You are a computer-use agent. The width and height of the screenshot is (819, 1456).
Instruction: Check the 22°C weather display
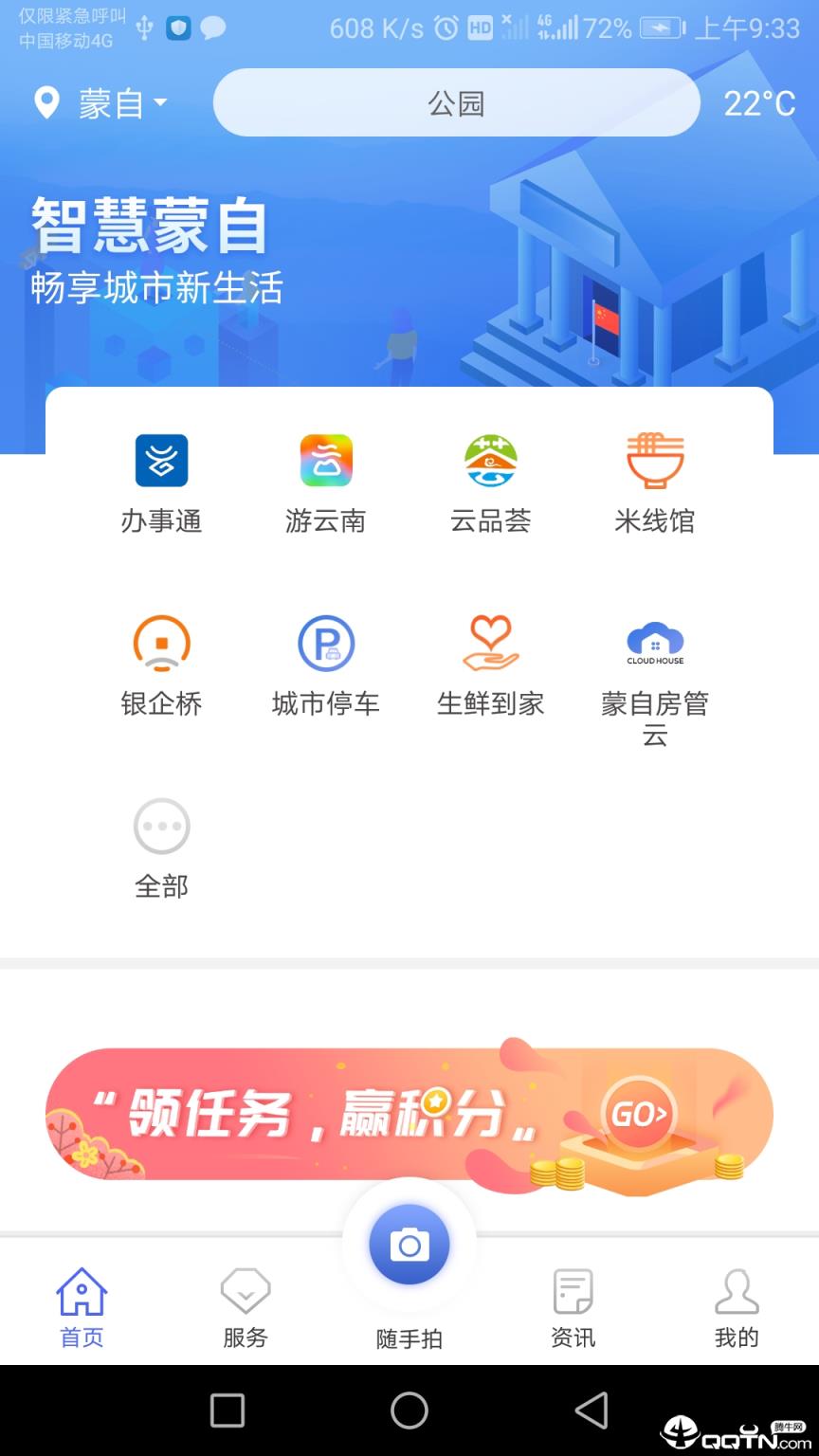[x=758, y=102]
